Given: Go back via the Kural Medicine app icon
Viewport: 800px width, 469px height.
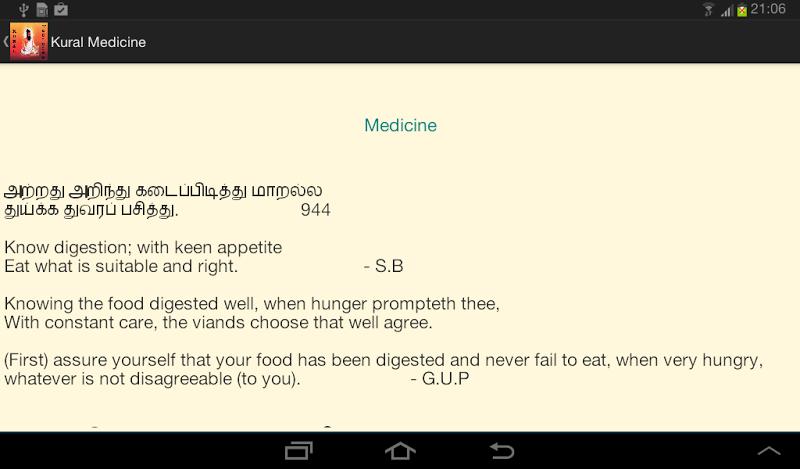Looking at the screenshot, I should click(x=27, y=42).
